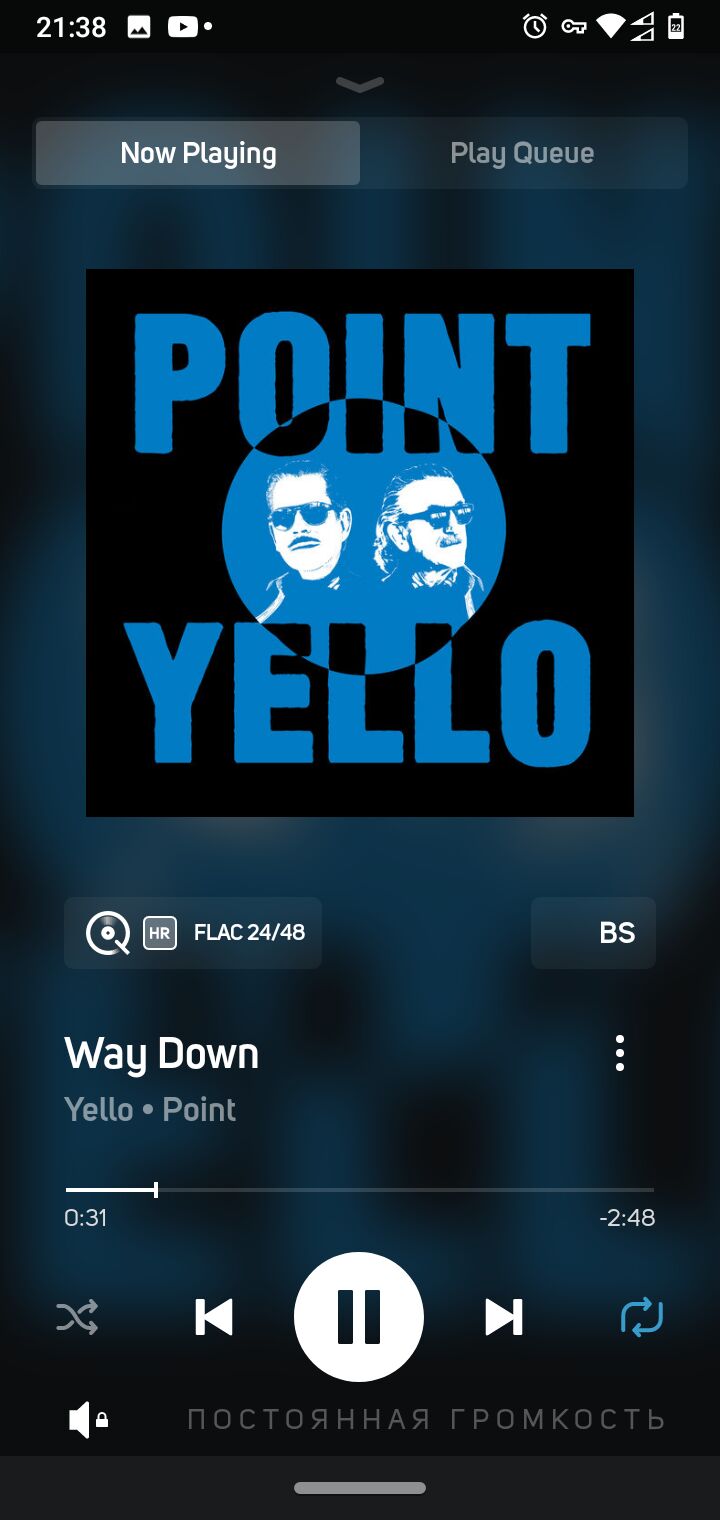Collapse the player with the top chevron
Image resolution: width=720 pixels, height=1520 pixels.
360,85
